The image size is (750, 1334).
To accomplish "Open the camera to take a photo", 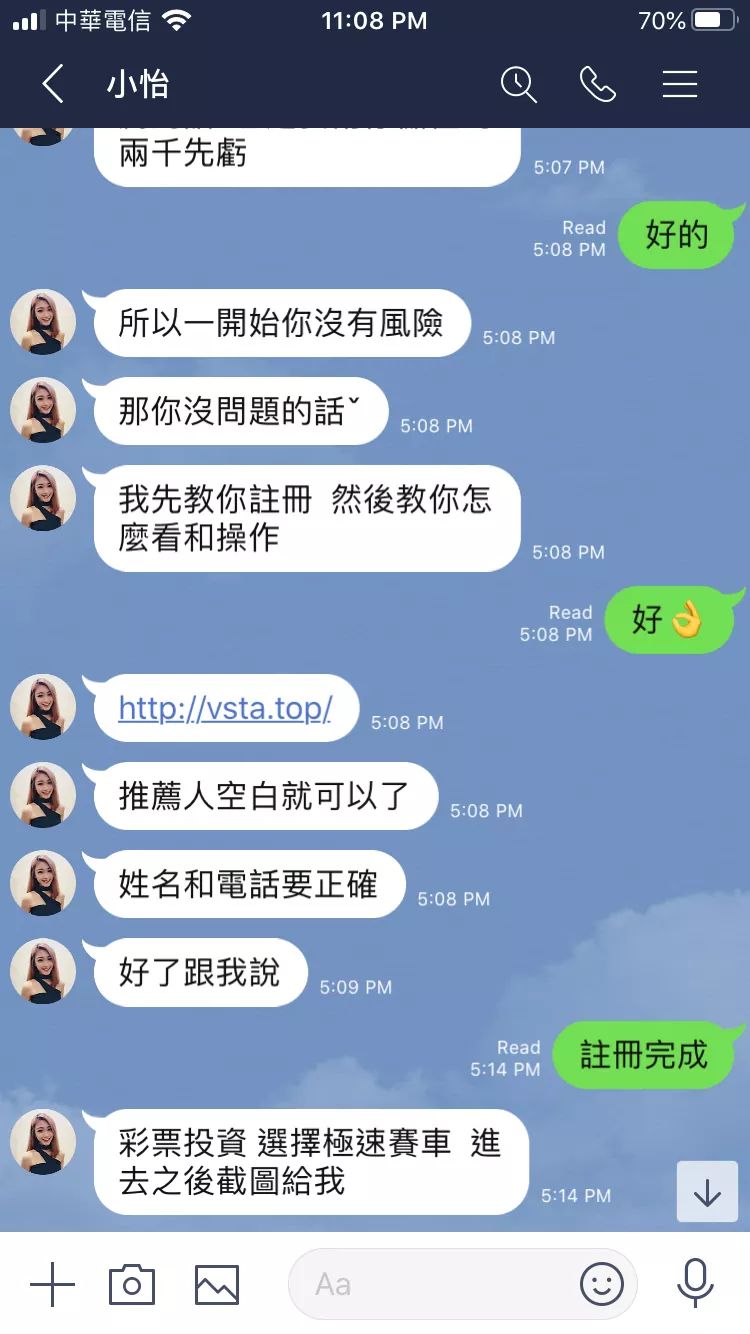I will (132, 1284).
